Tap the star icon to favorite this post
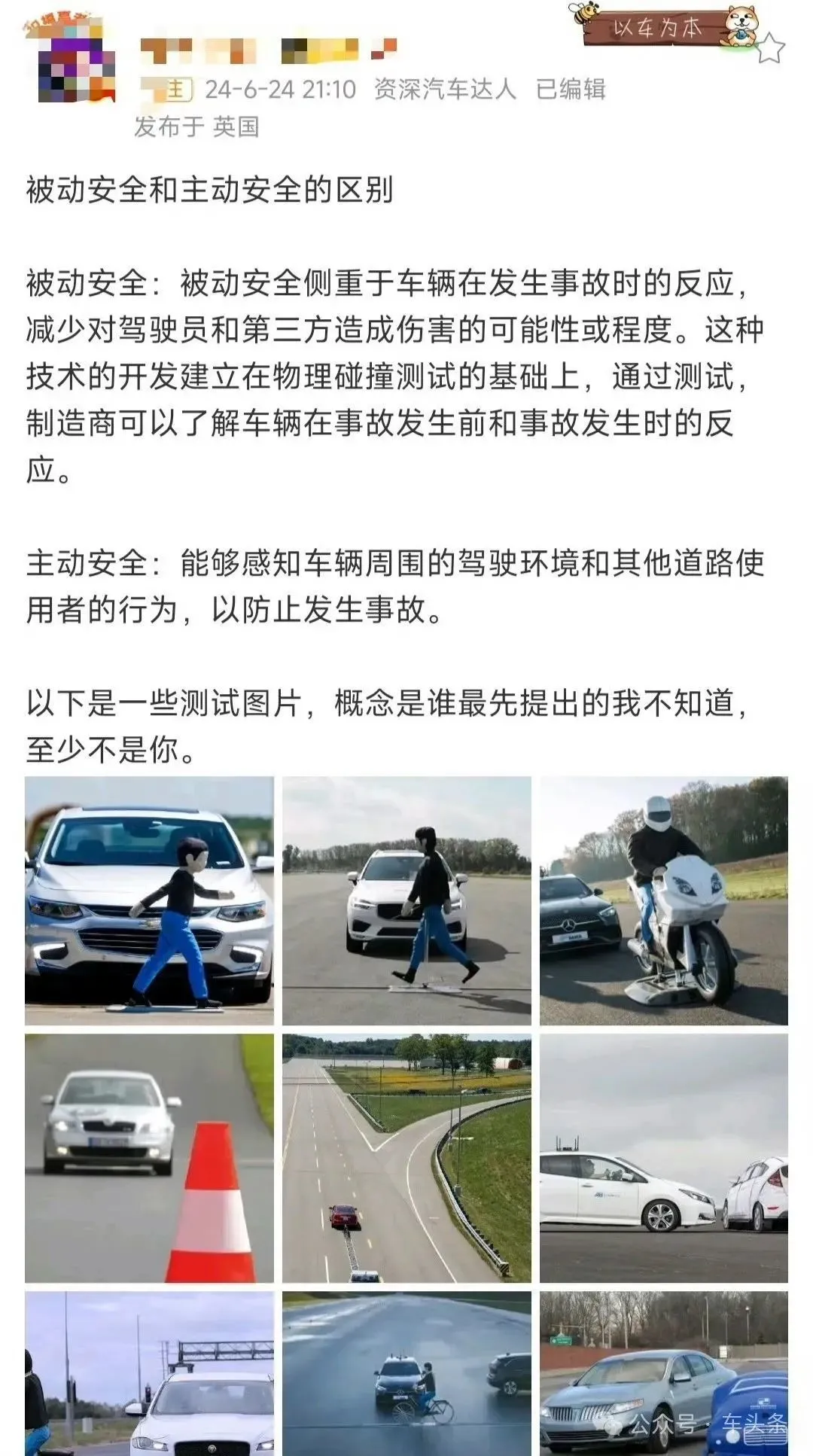The width and height of the screenshot is (813, 1456). point(769,50)
